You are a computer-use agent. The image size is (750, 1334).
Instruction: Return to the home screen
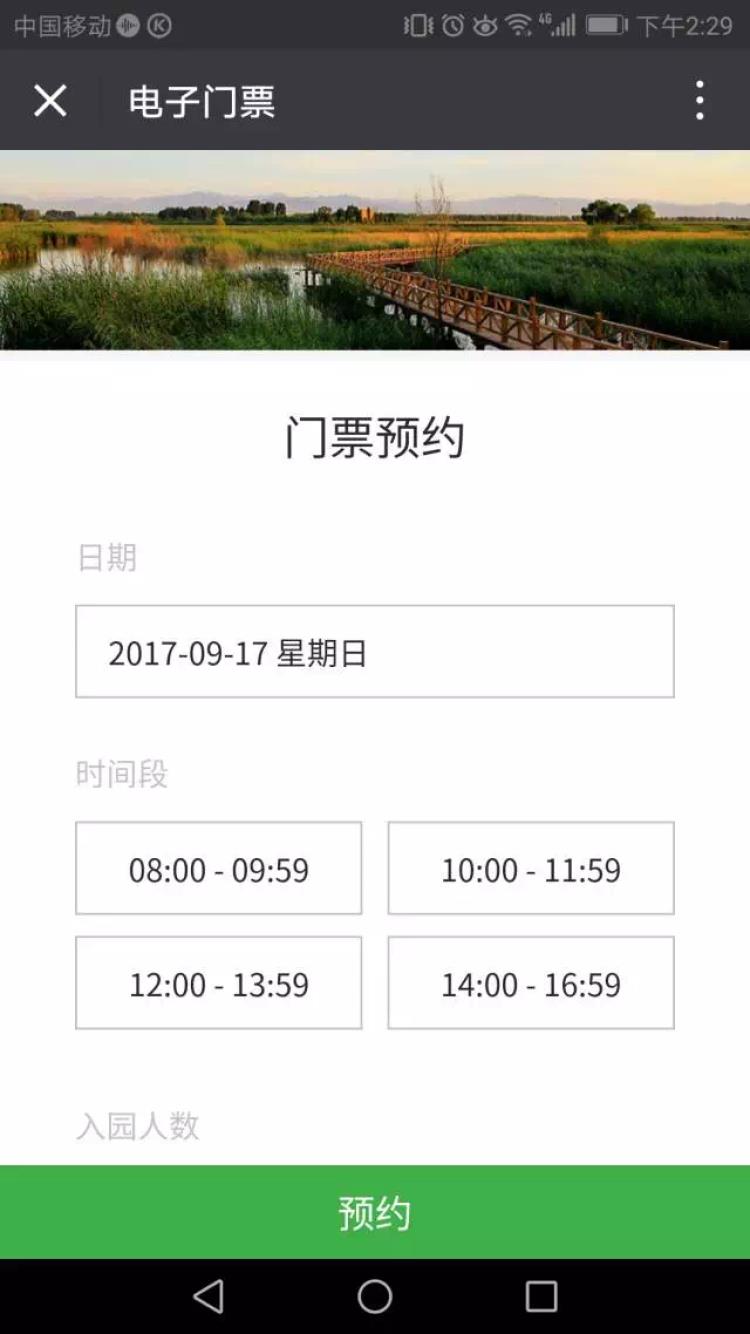tap(375, 1297)
